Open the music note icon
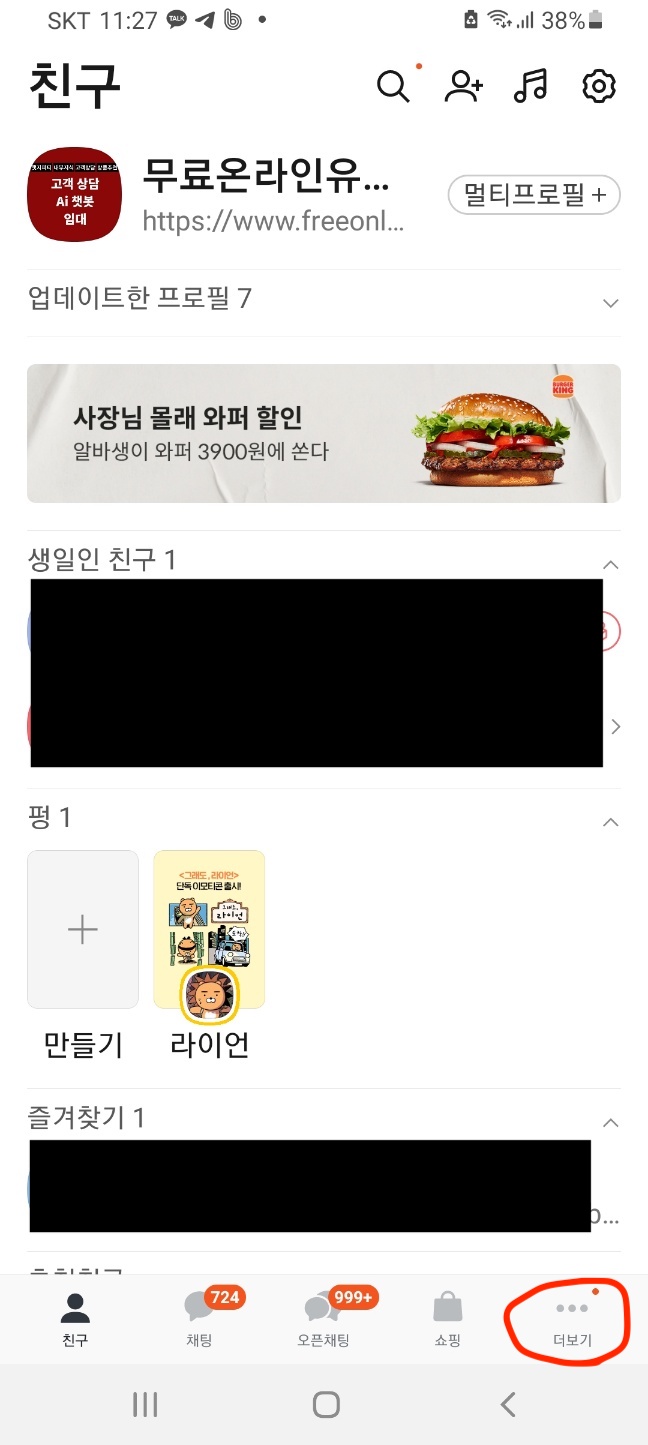The height and width of the screenshot is (1445, 648). point(531,87)
